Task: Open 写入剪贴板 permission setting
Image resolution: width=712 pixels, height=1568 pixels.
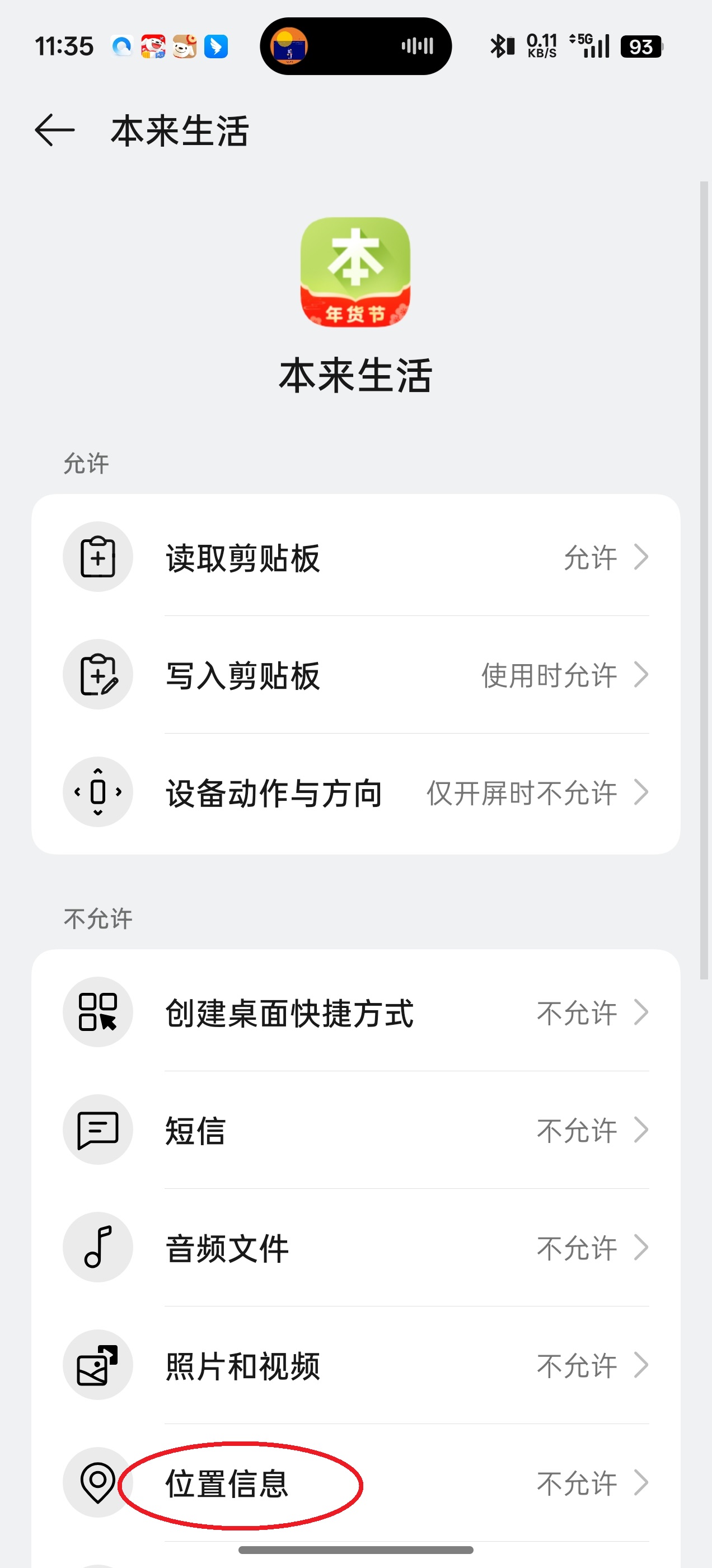Action: click(x=355, y=675)
